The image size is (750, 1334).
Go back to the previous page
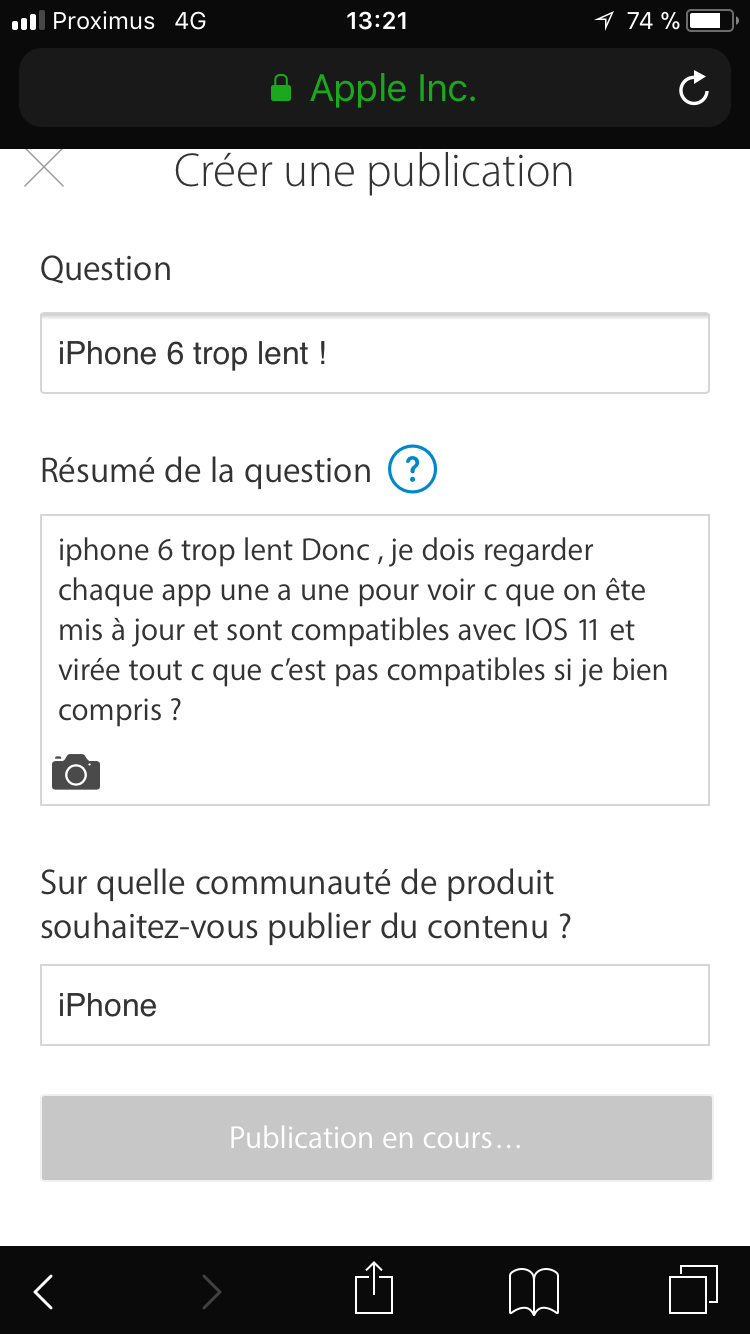(43, 1292)
